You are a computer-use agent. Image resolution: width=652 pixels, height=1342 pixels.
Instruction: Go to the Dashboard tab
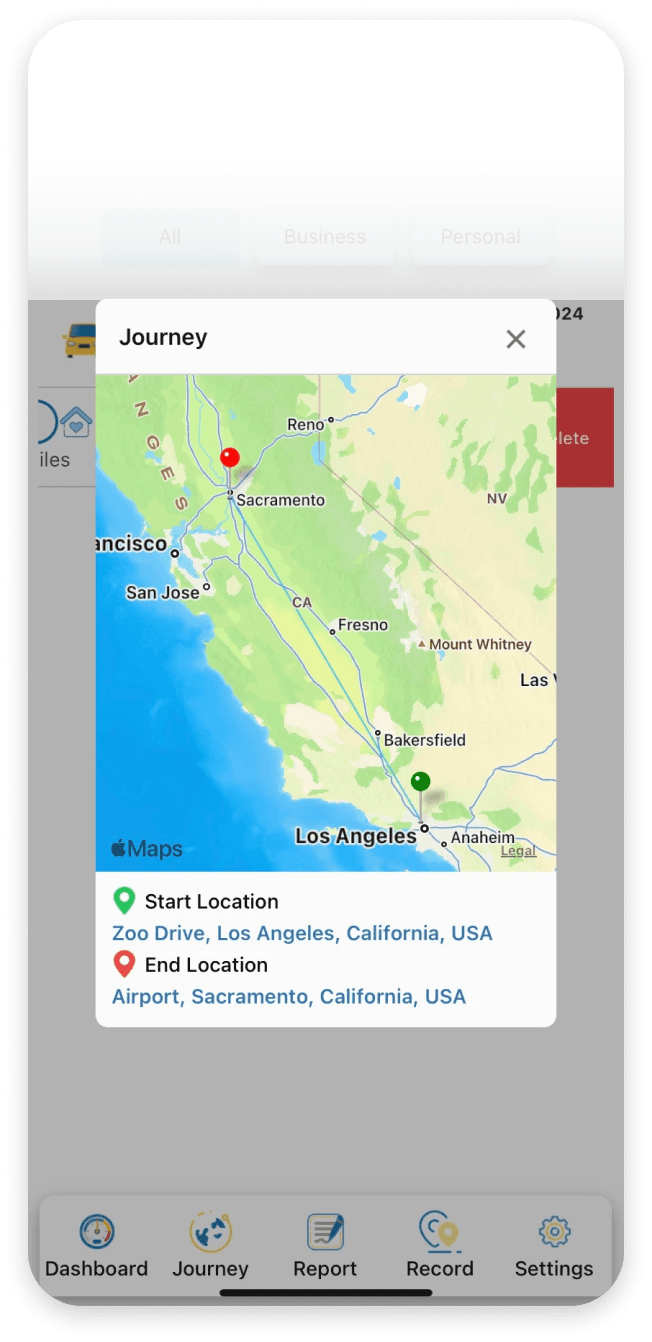pos(97,1246)
